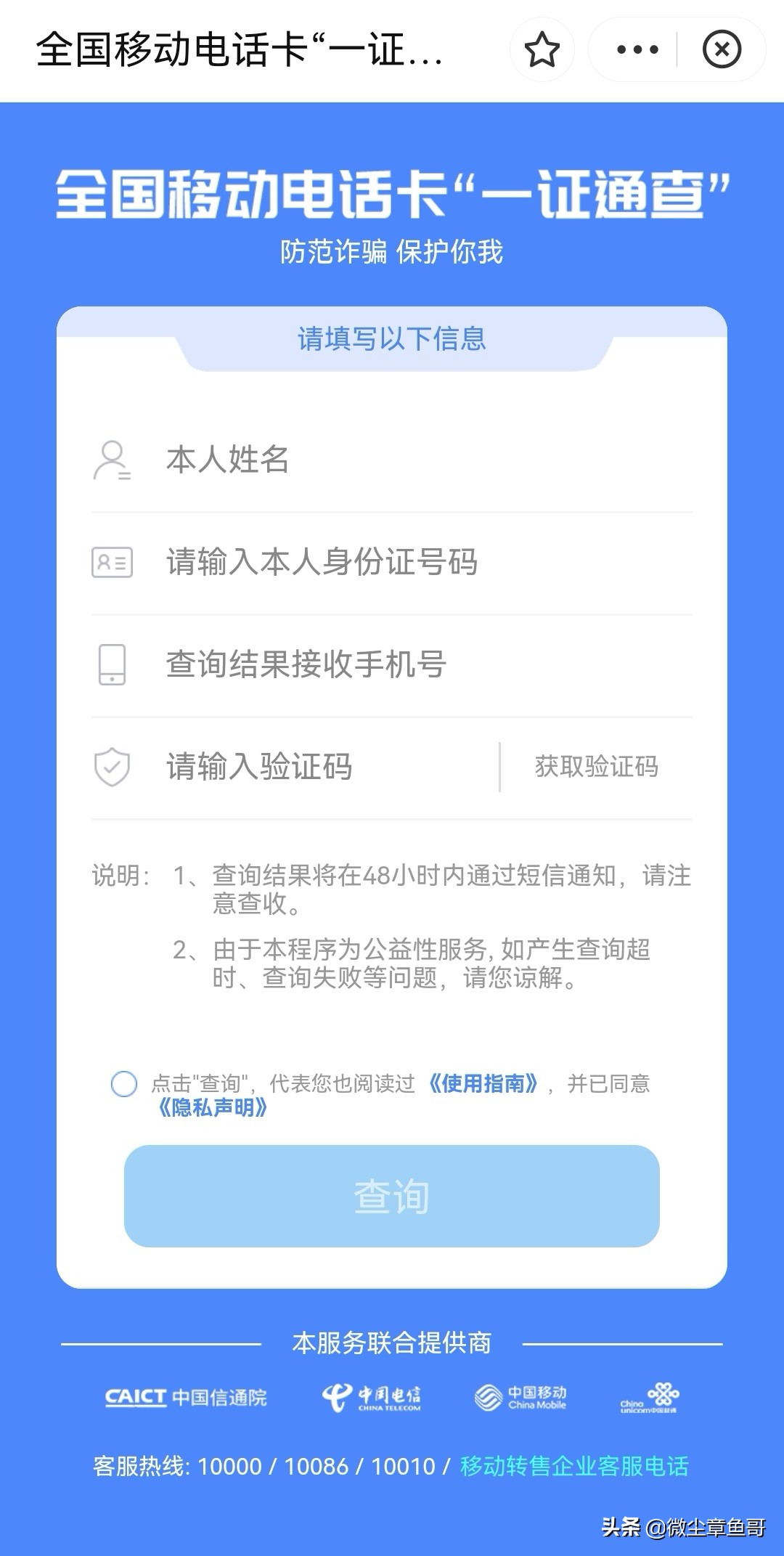The width and height of the screenshot is (784, 1556).
Task: Tap the 本人姓名 name field
Action: click(421, 460)
